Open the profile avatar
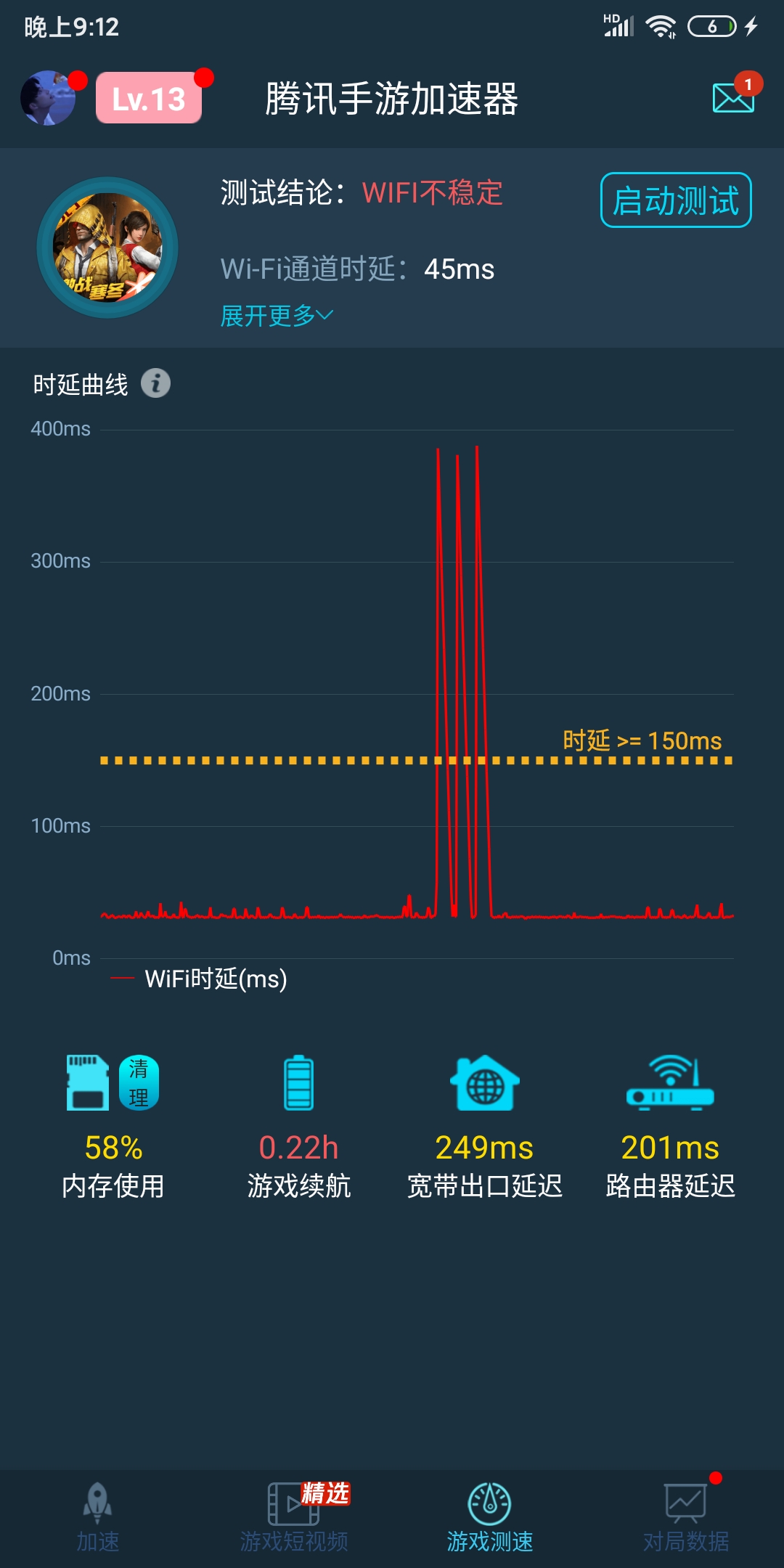Viewport: 784px width, 1568px height. [x=48, y=98]
